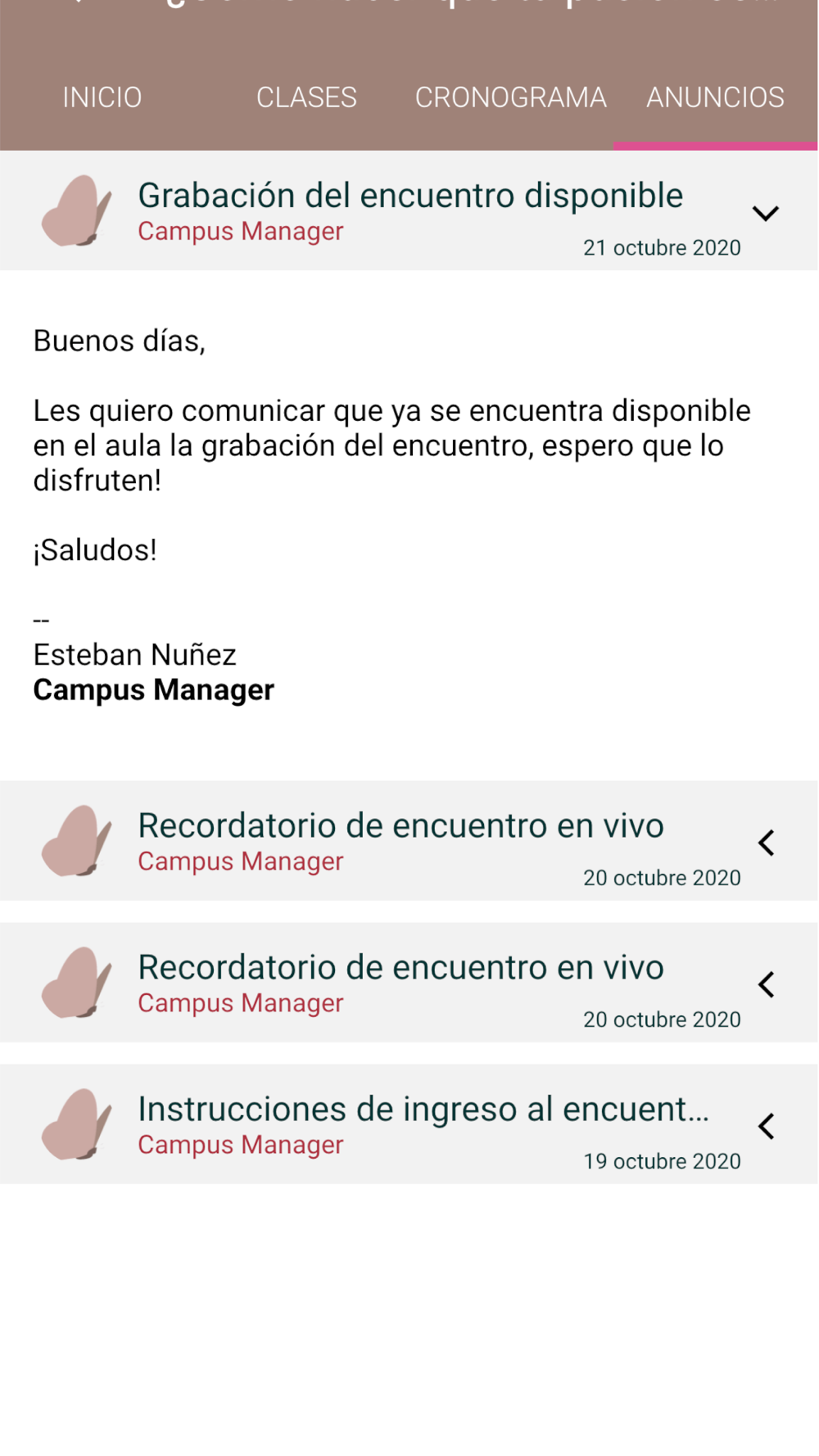The height and width of the screenshot is (1456, 819).
Task: Expand the 19 octubre Instrucciones de ingreso announcement
Action: point(765,1126)
